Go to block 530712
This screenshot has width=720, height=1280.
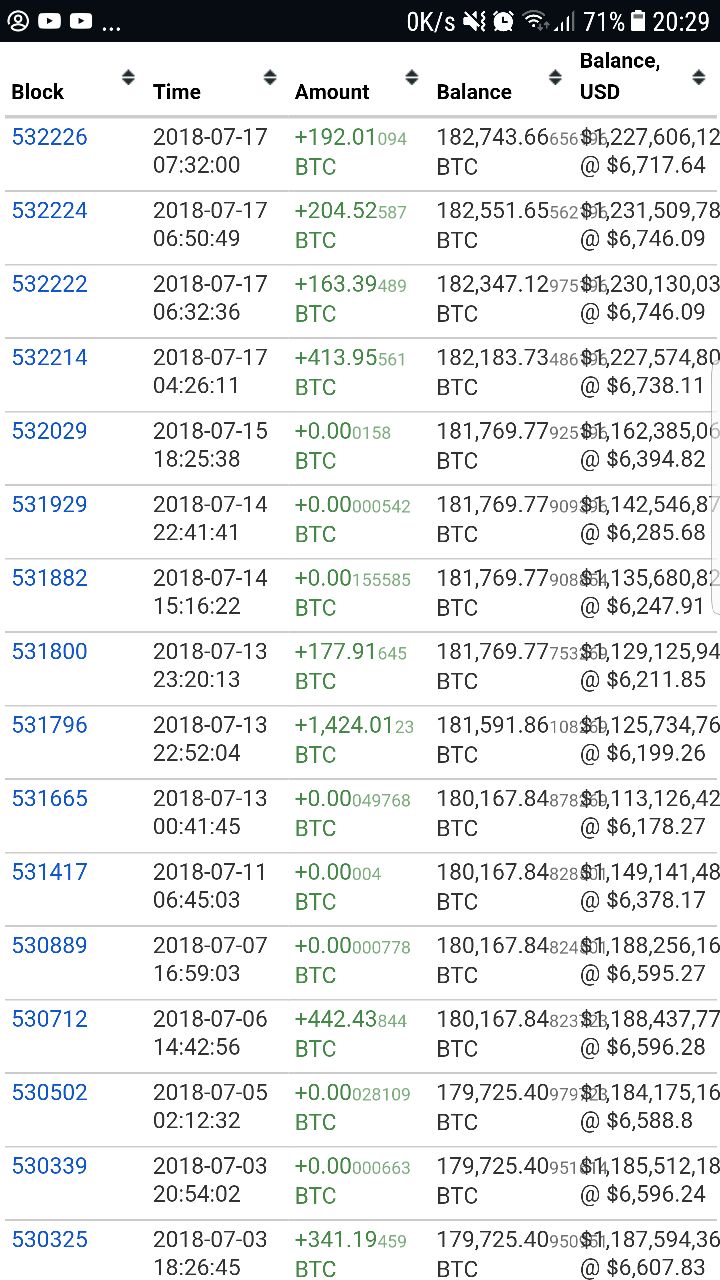pos(49,1019)
